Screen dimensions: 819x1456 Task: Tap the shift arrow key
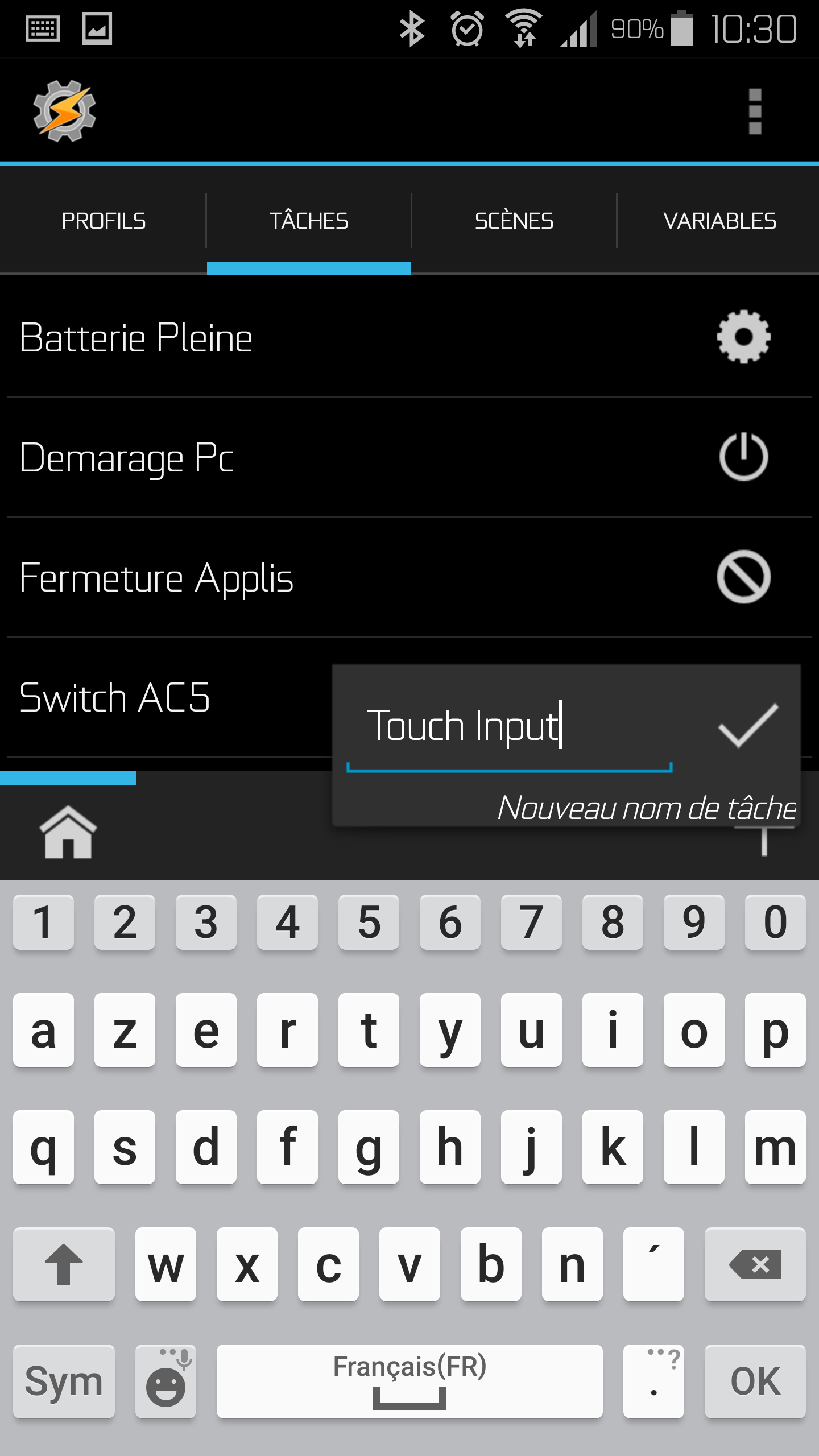(x=64, y=1265)
